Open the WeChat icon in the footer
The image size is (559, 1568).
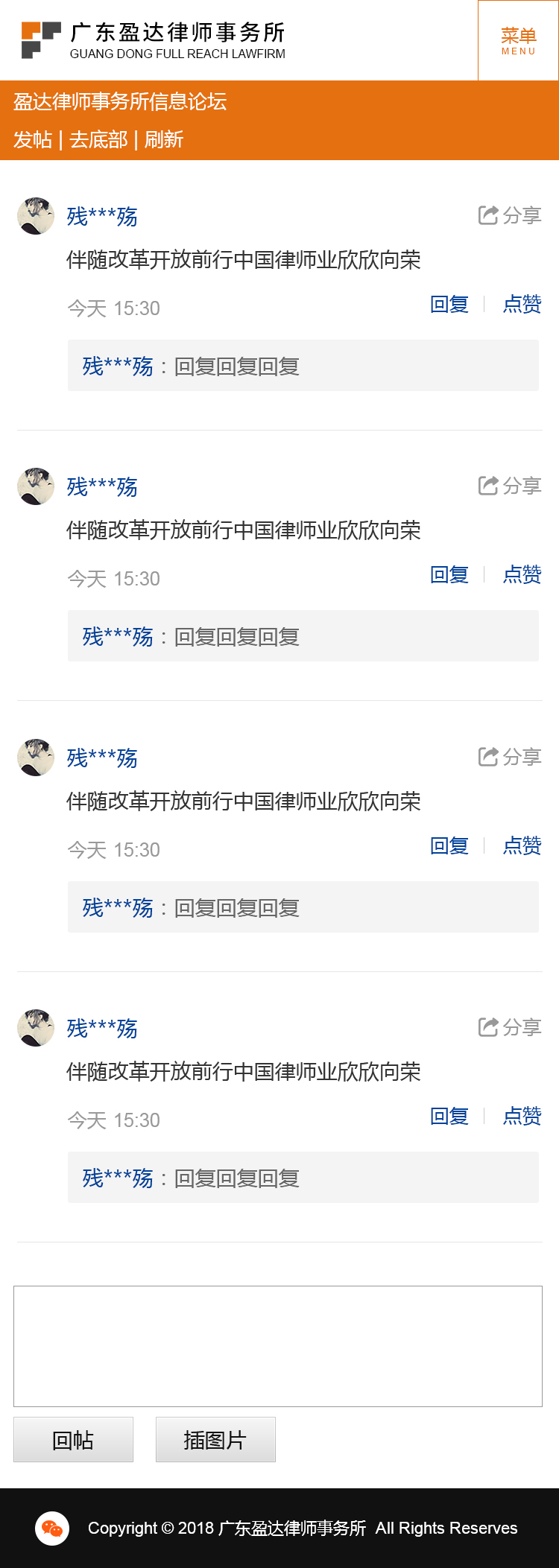tap(52, 1529)
